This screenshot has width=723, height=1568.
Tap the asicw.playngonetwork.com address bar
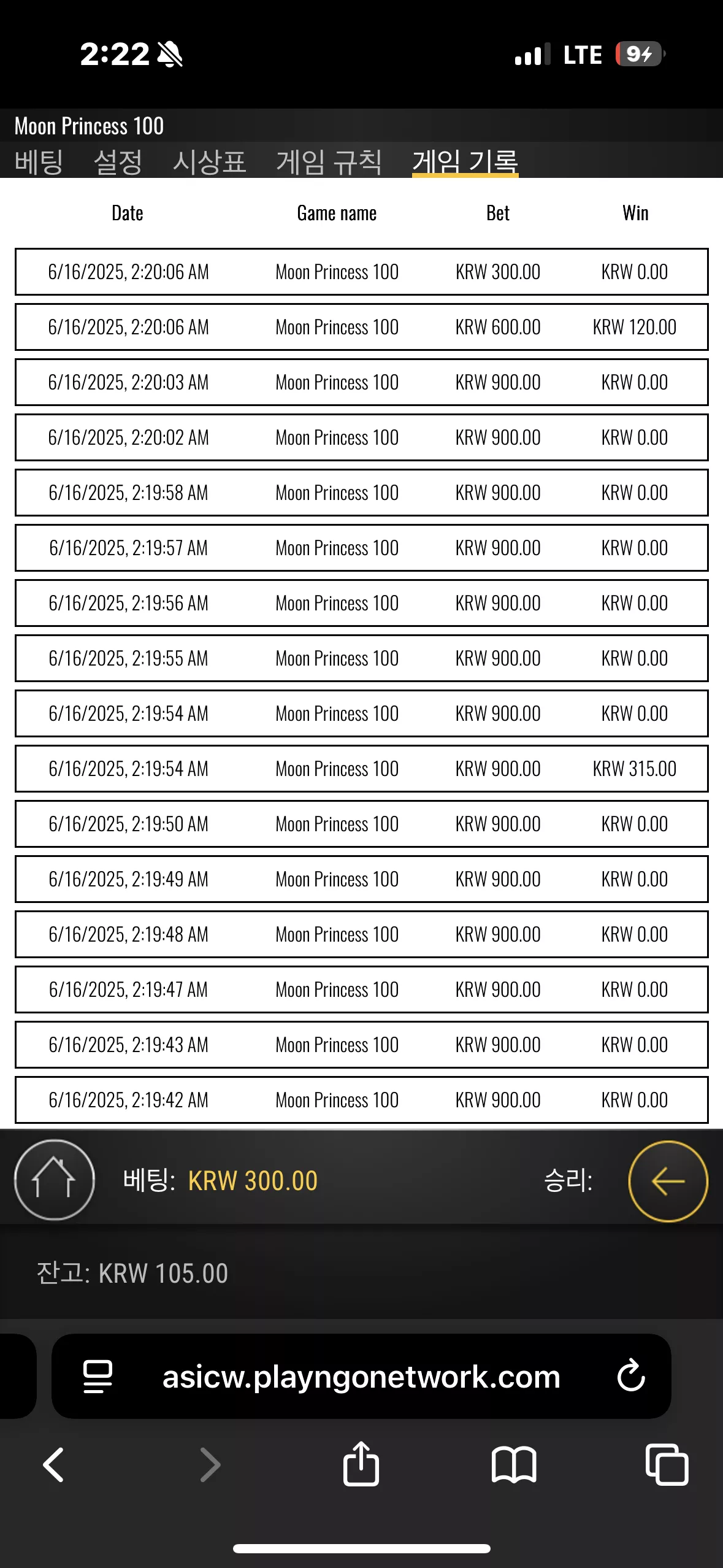point(361,1376)
